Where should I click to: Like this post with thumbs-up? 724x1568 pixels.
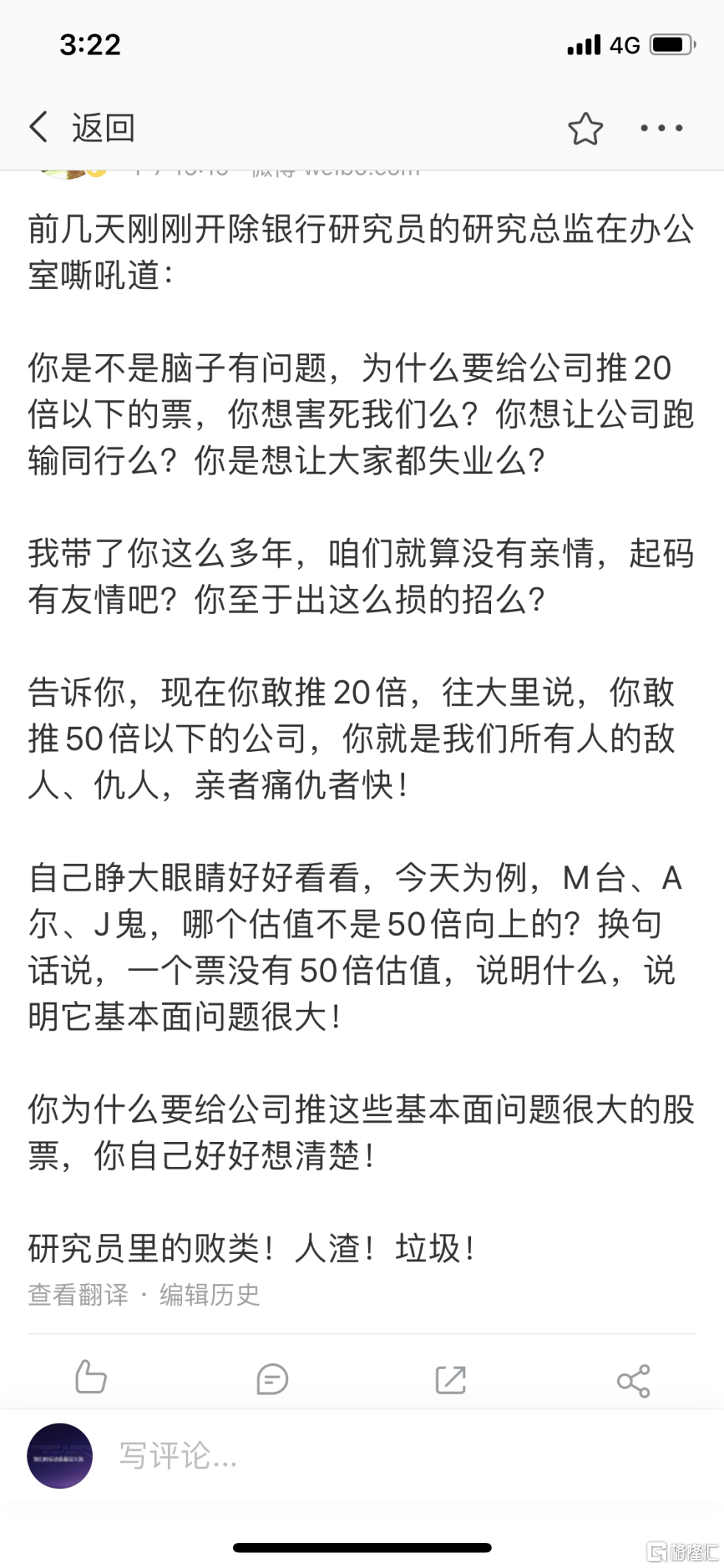[91, 1377]
